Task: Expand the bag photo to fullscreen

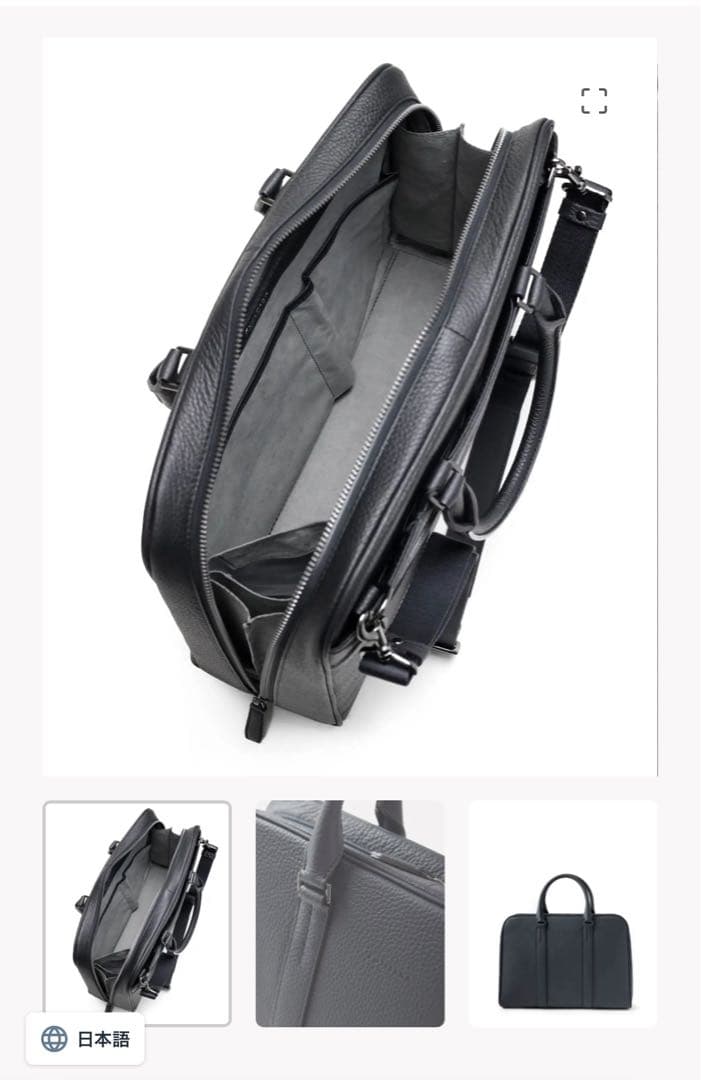Action: point(594,100)
